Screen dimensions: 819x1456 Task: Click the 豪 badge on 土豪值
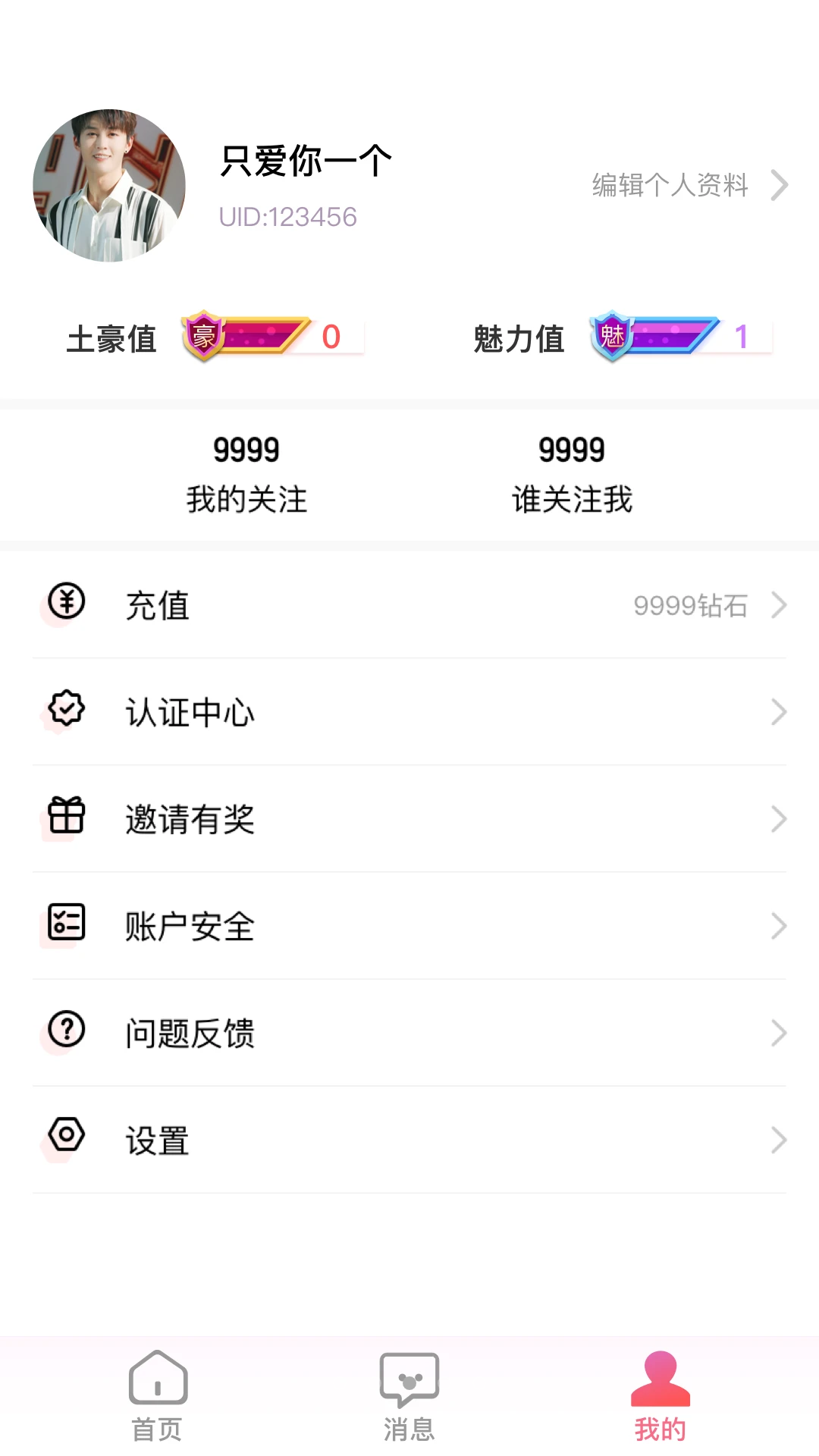pos(204,334)
